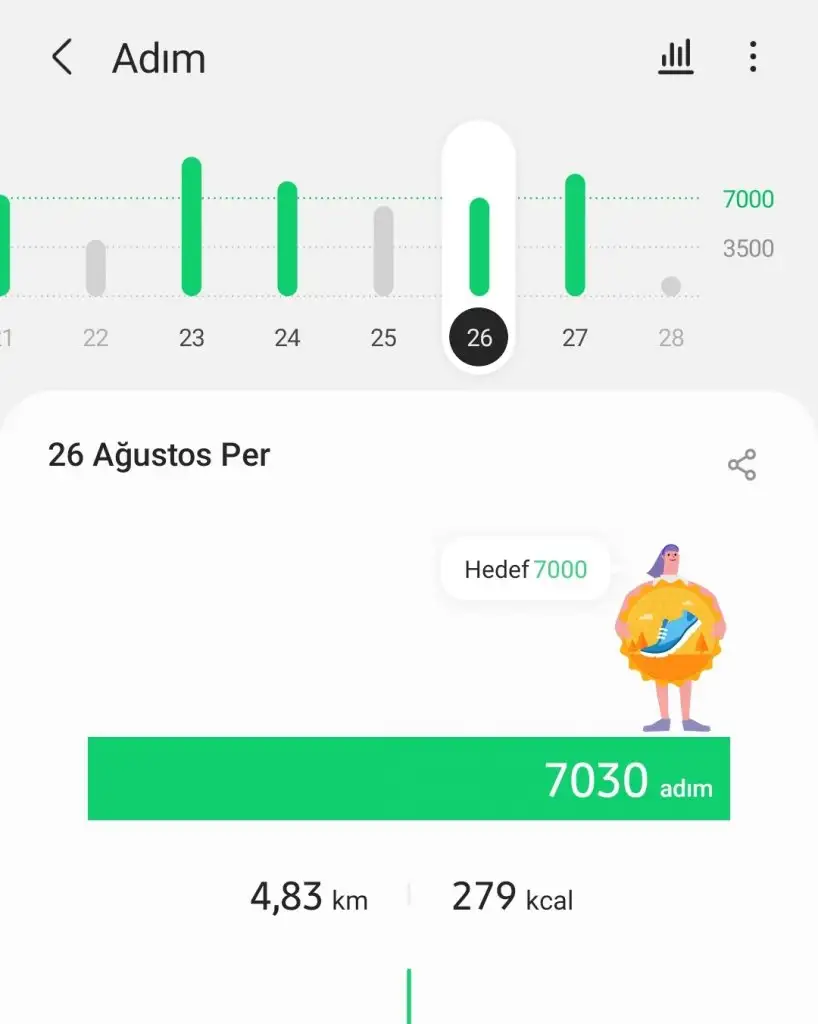Open the three-dot overflow menu

[x=753, y=57]
